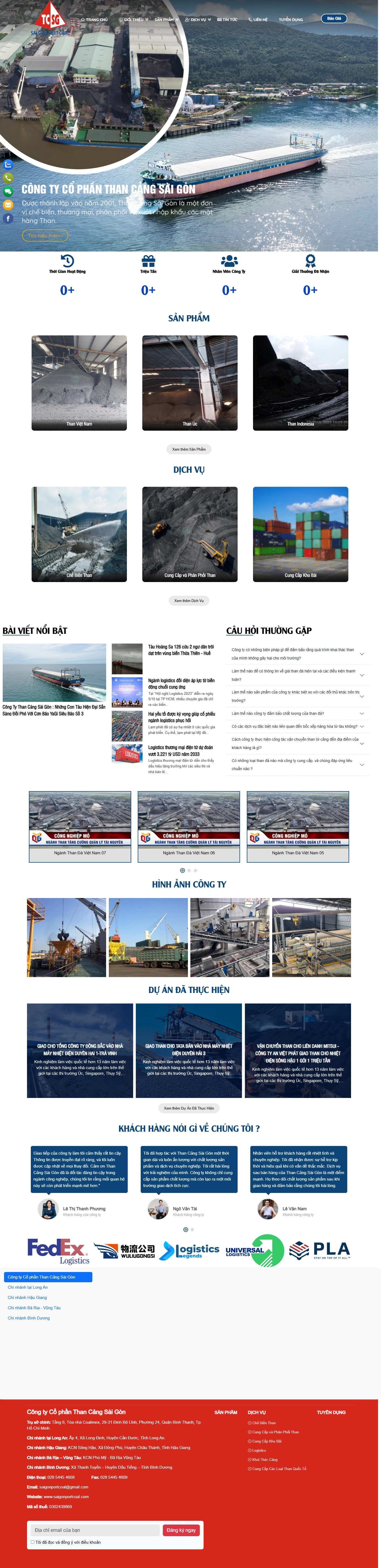
Task: View the Than Indonesia product card
Action: pyautogui.click(x=301, y=383)
